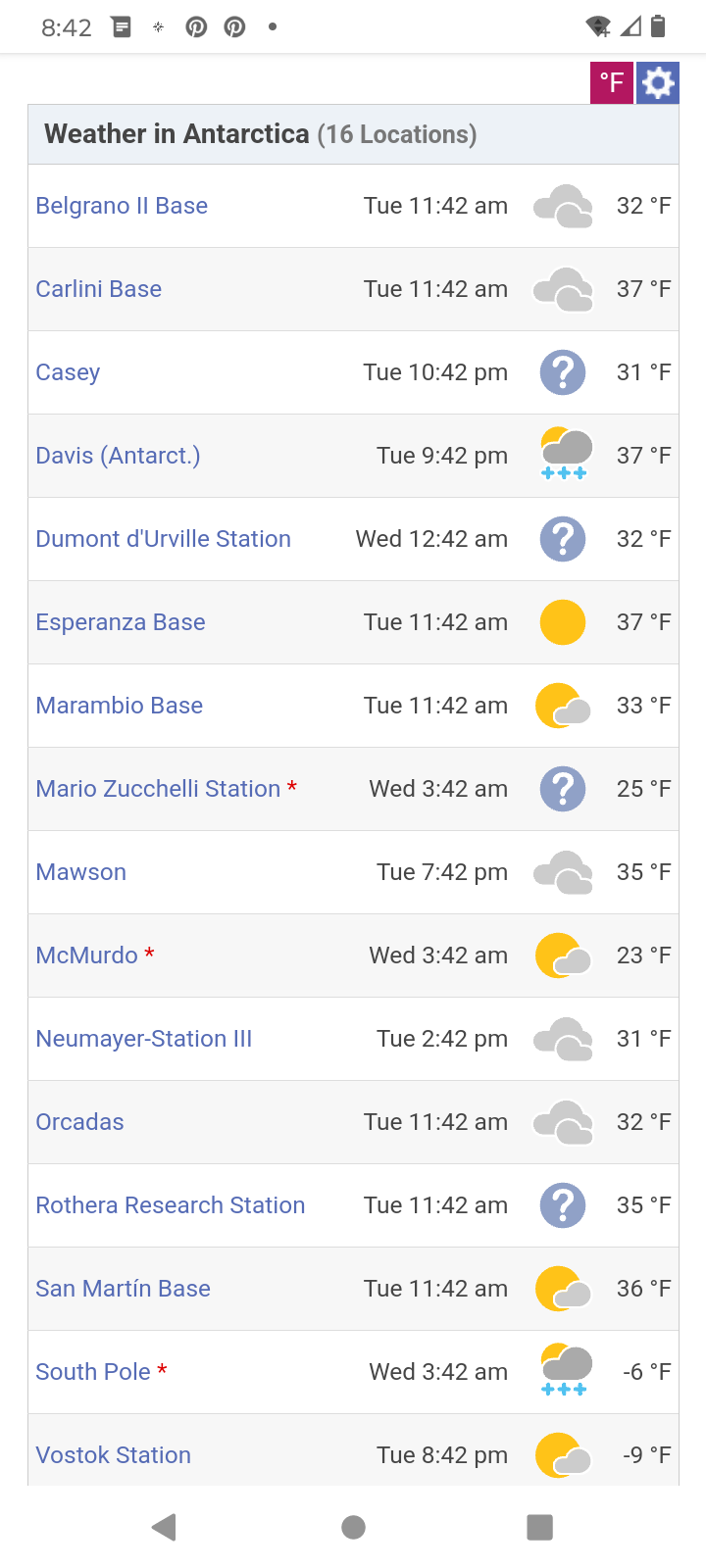Image resolution: width=706 pixels, height=1568 pixels.
Task: Open Belgrano II Base weather
Action: point(122,206)
